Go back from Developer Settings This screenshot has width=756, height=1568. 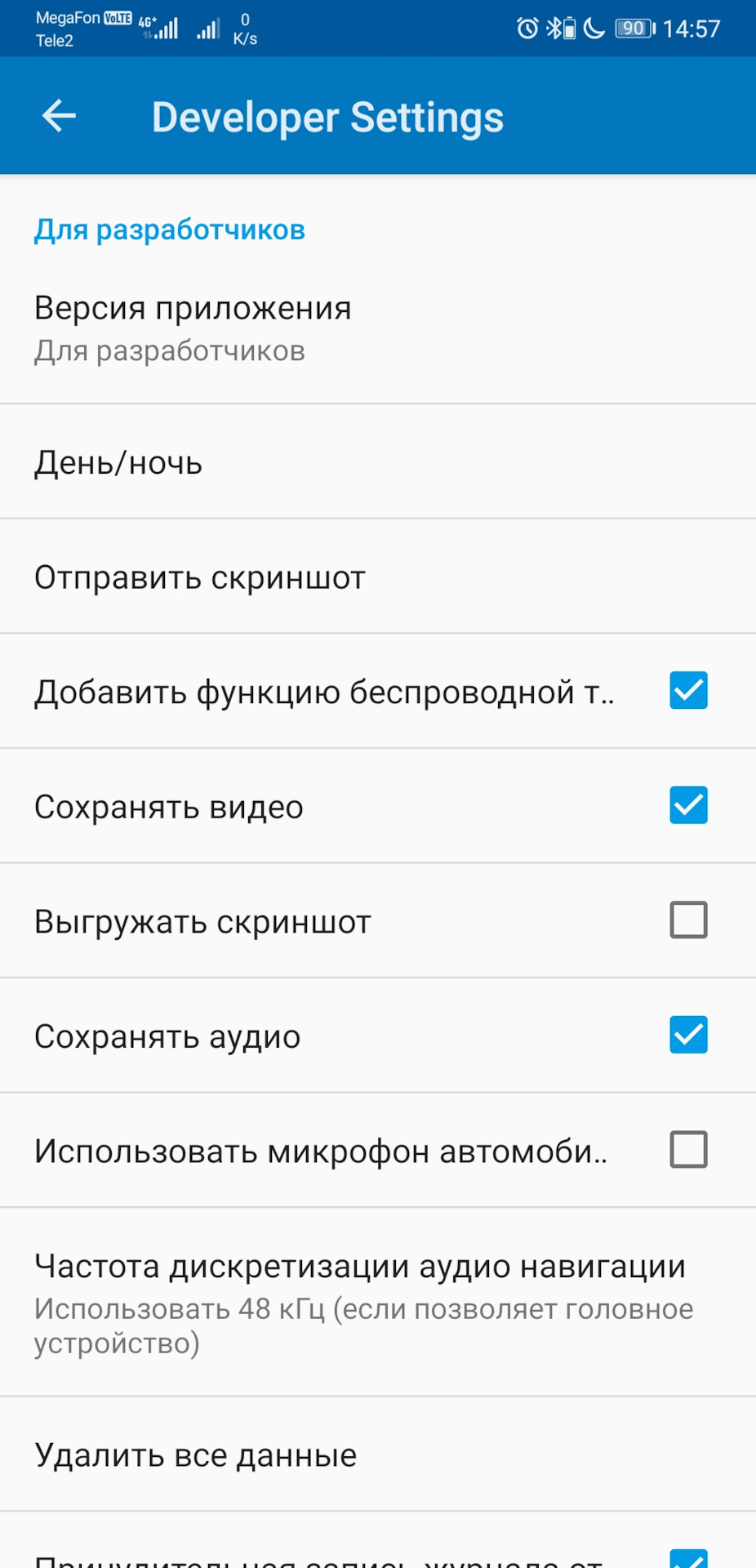point(59,116)
